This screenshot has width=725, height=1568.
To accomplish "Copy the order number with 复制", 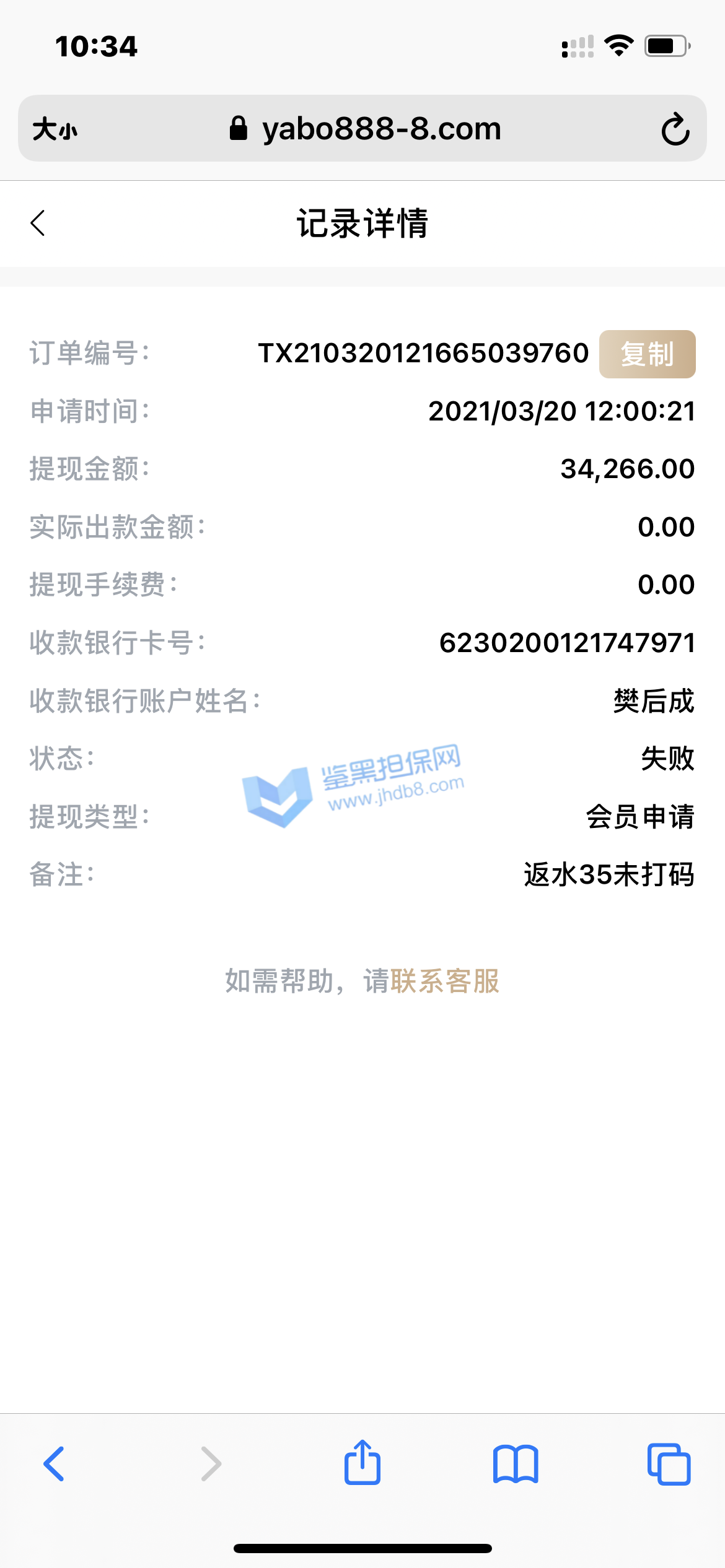I will coord(647,354).
